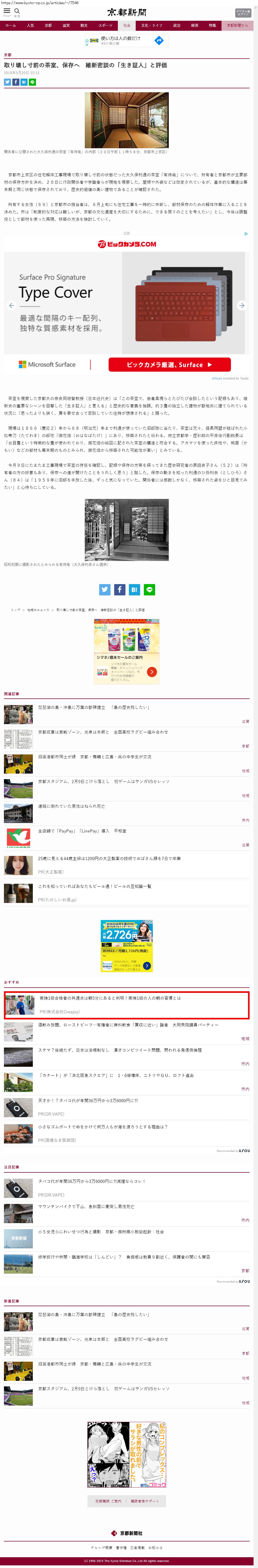Open the hamburger menu
Image resolution: width=258 pixels, height=1568 pixels.
coord(7,11)
